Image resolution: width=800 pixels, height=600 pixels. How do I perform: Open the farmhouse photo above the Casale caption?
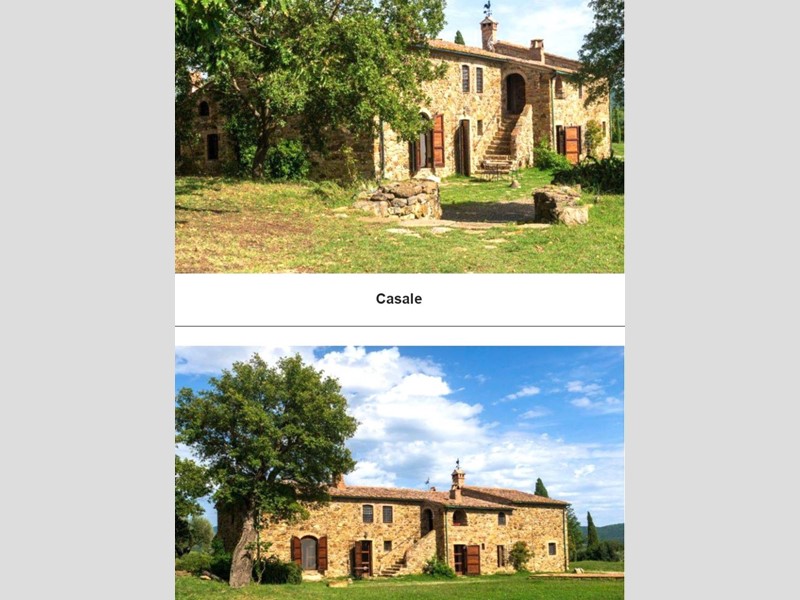click(399, 136)
